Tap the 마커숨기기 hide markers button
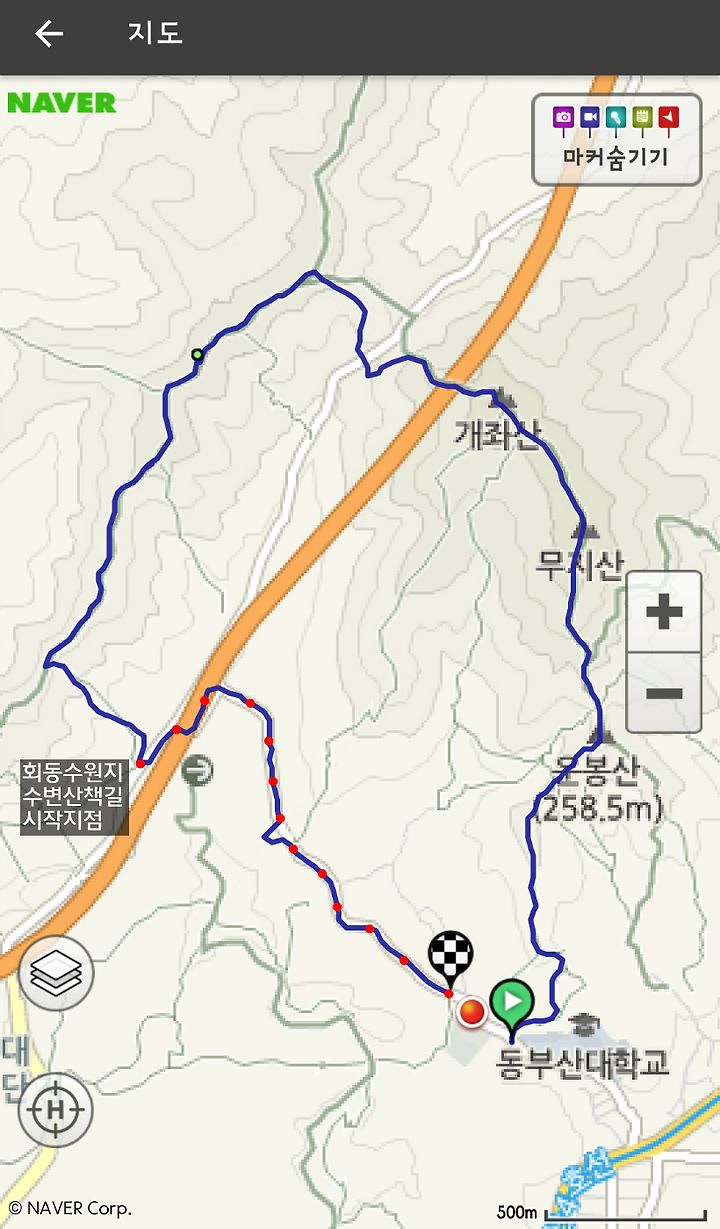The height and width of the screenshot is (1229, 720). [616, 140]
